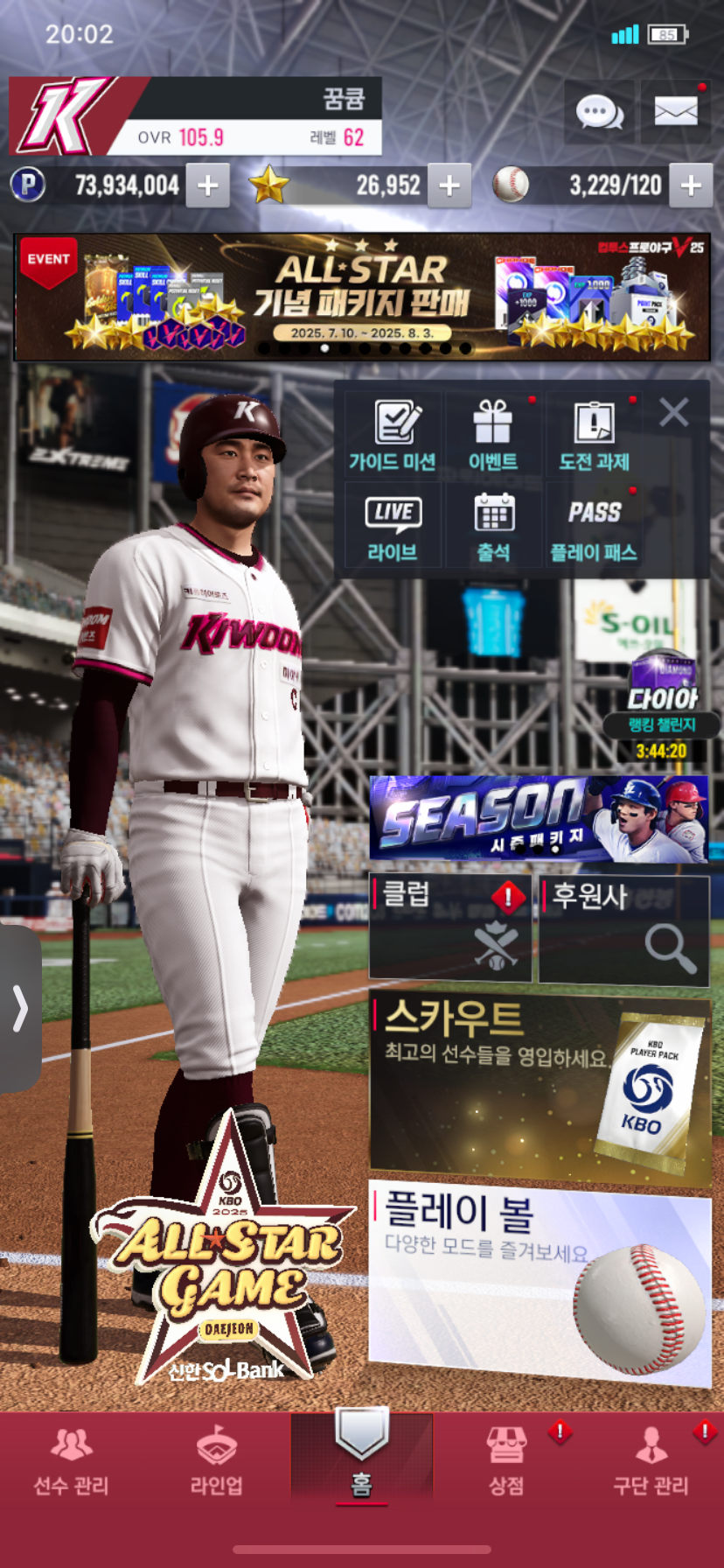
Task: Open the 클럽 club card
Action: (x=450, y=927)
